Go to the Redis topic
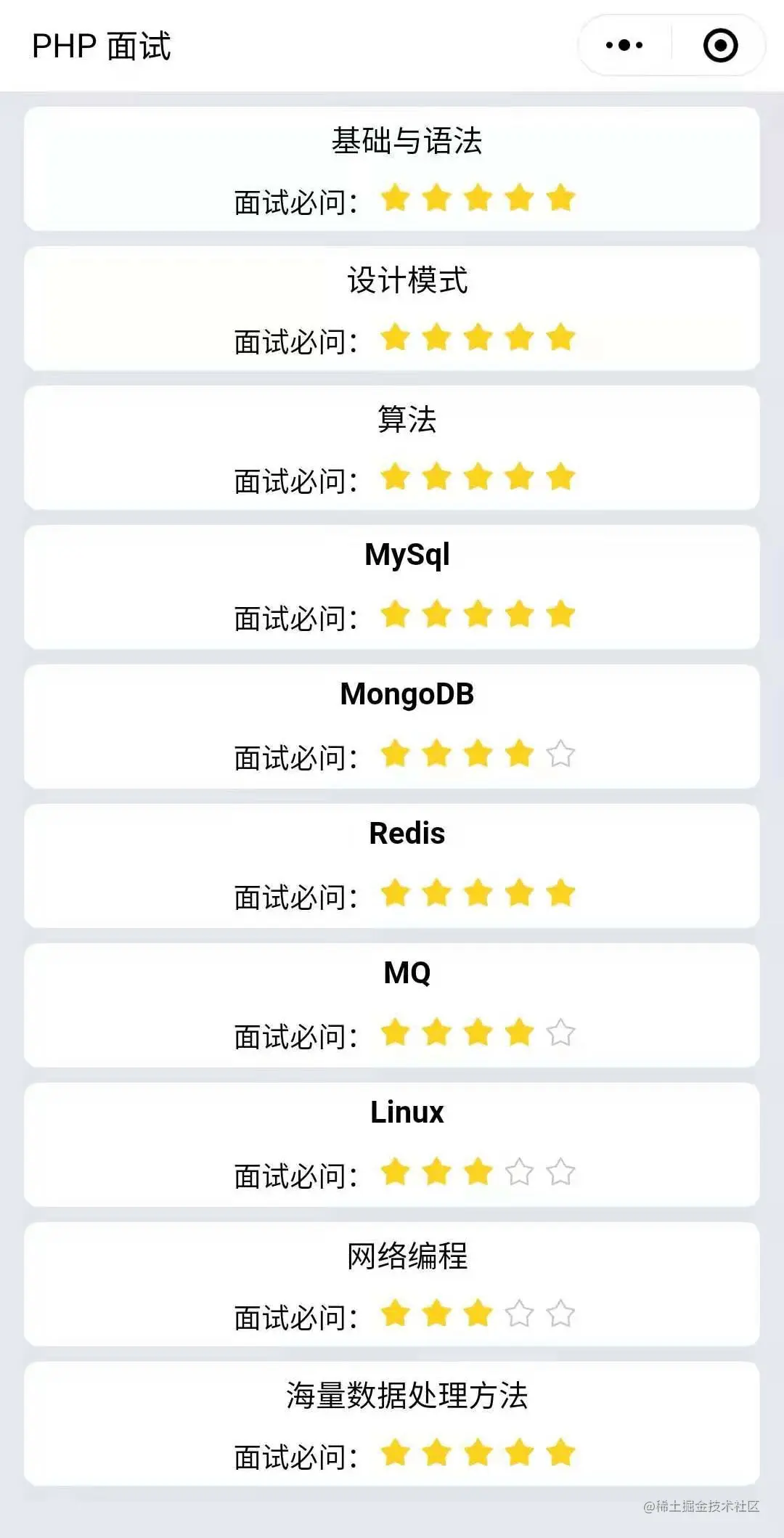Image resolution: width=784 pixels, height=1538 pixels. coord(392,866)
